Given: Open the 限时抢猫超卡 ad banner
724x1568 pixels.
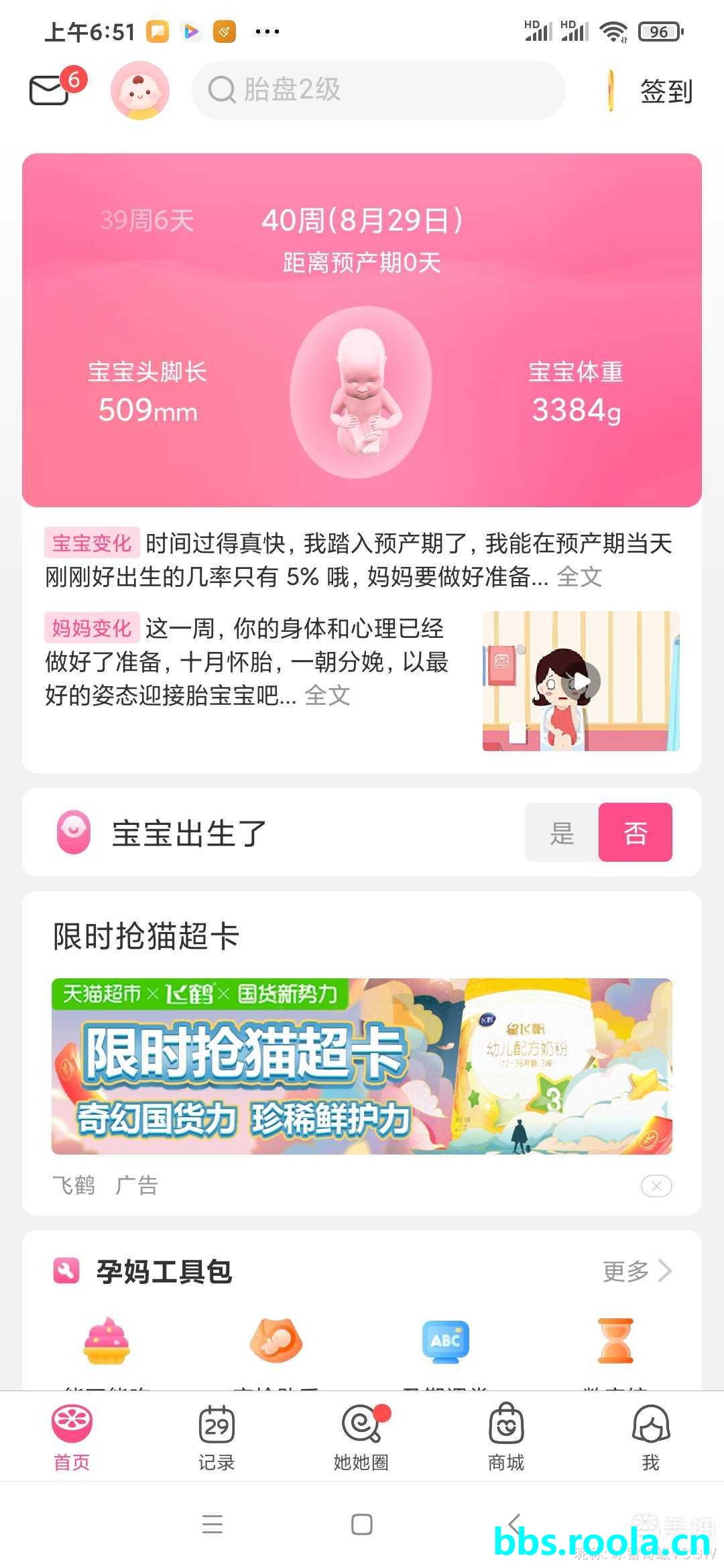Looking at the screenshot, I should point(362,1066).
